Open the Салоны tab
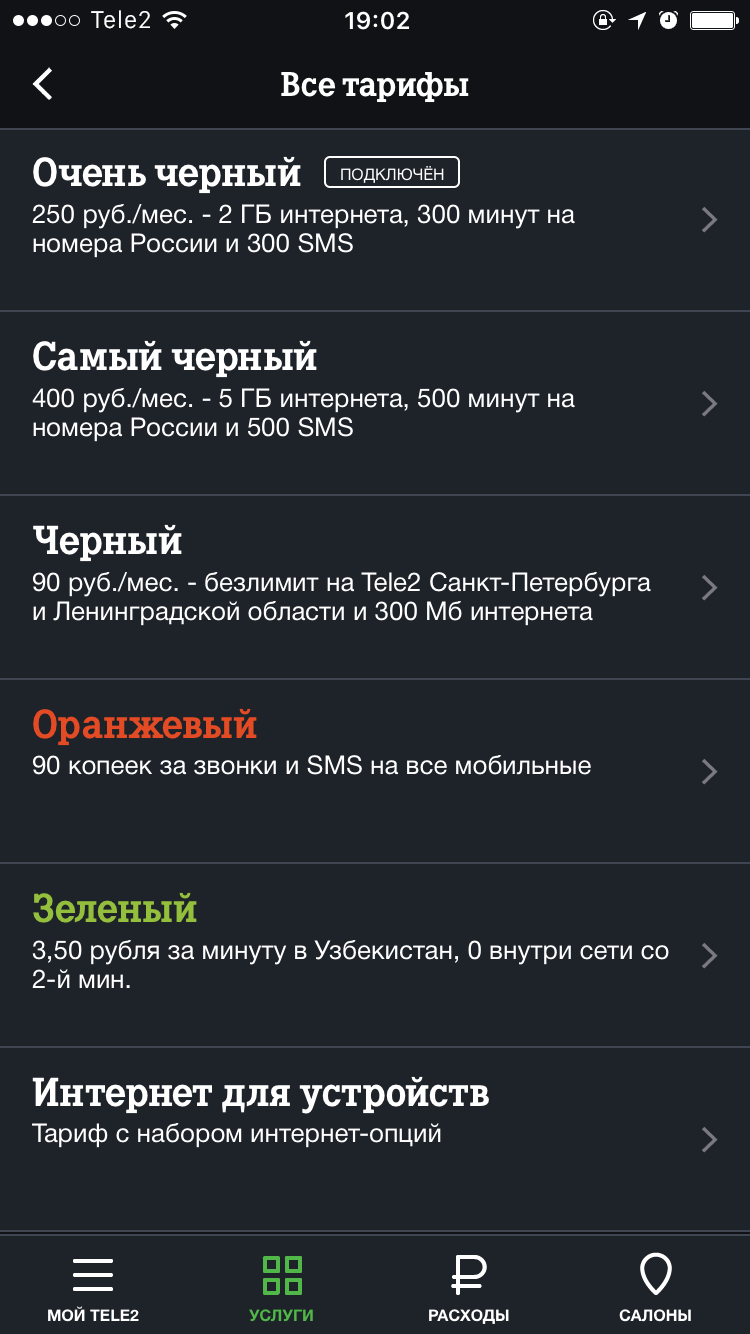750x1334 pixels. click(656, 1287)
